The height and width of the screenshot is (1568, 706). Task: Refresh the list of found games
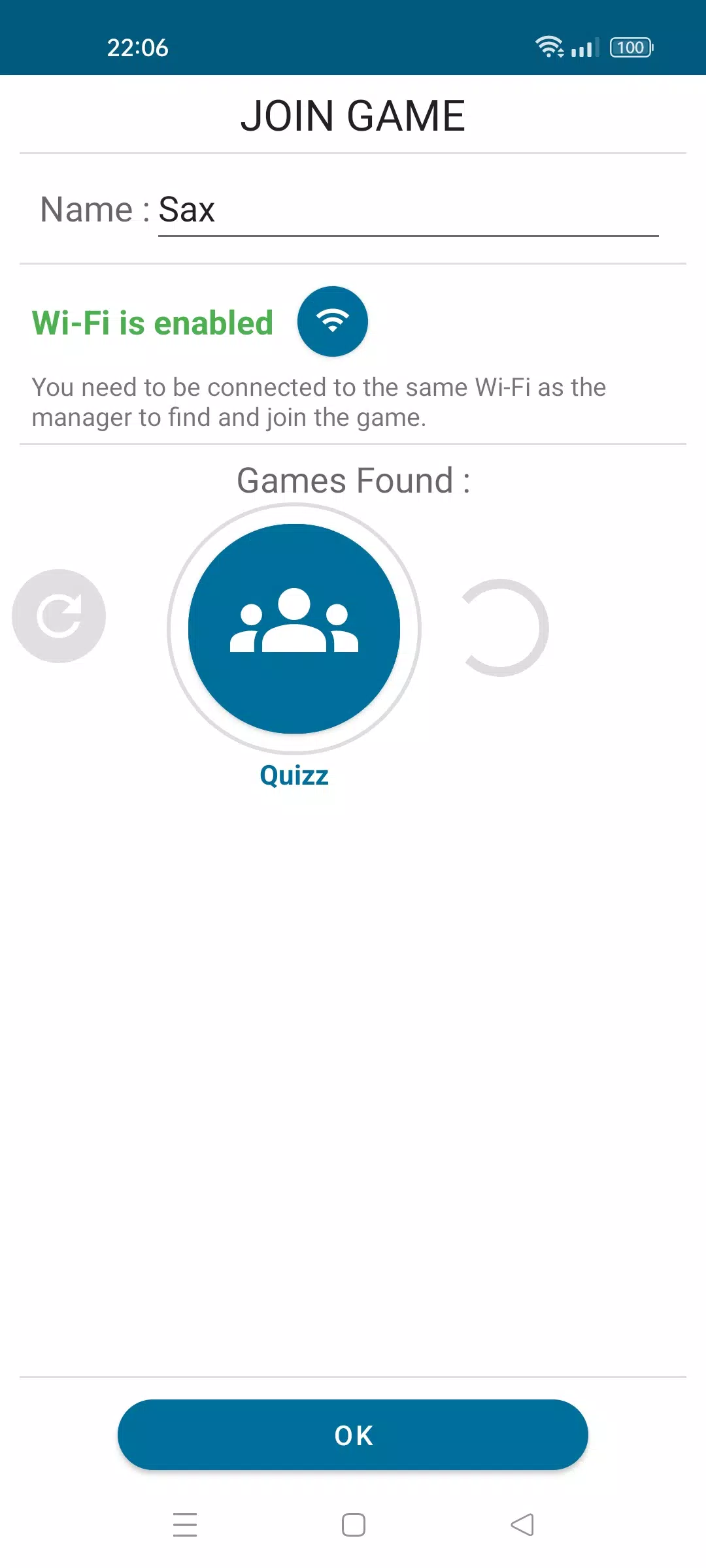tap(59, 616)
